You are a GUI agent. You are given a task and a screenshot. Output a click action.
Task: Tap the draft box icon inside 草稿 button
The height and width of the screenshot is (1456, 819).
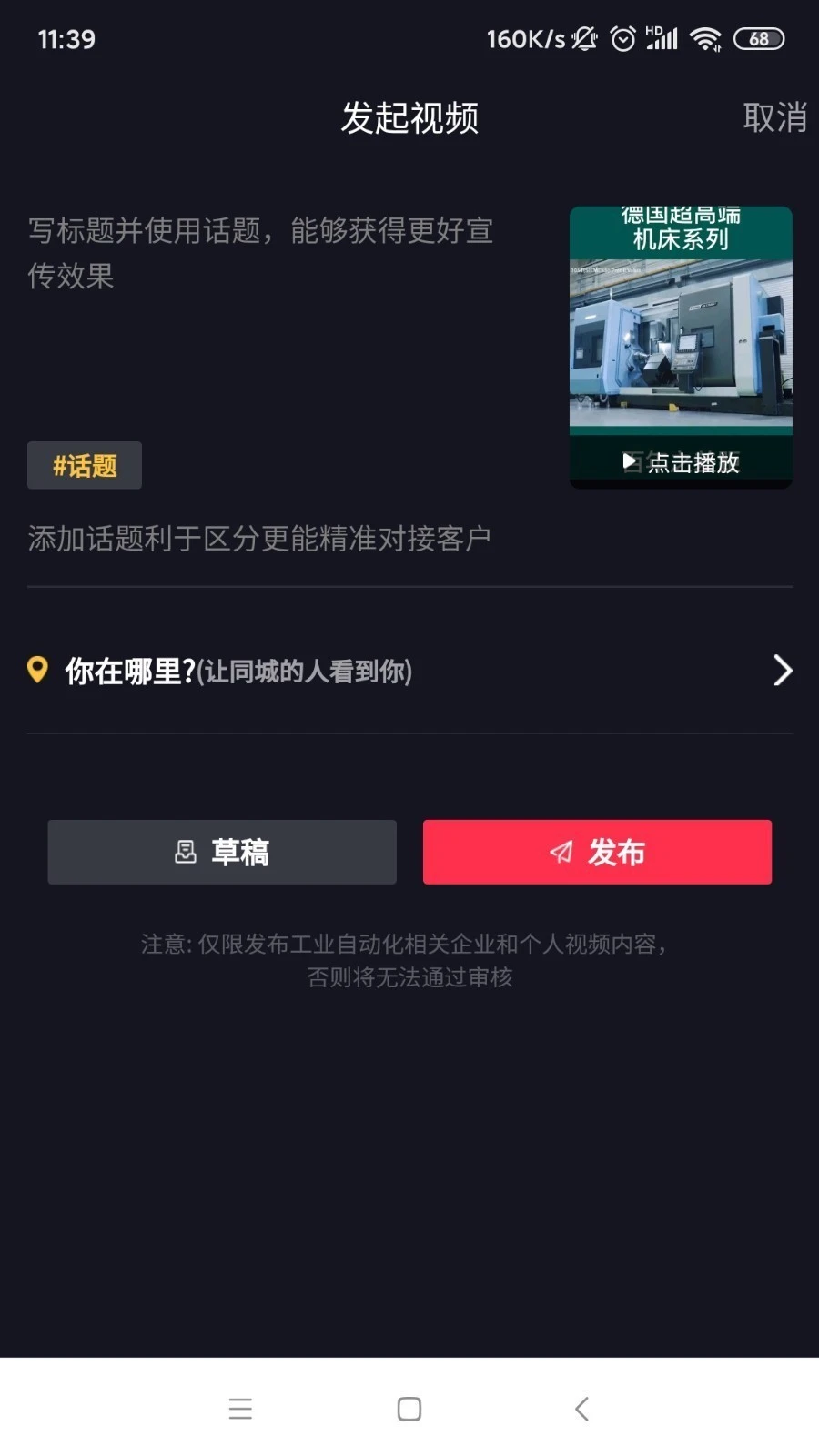pos(185,852)
